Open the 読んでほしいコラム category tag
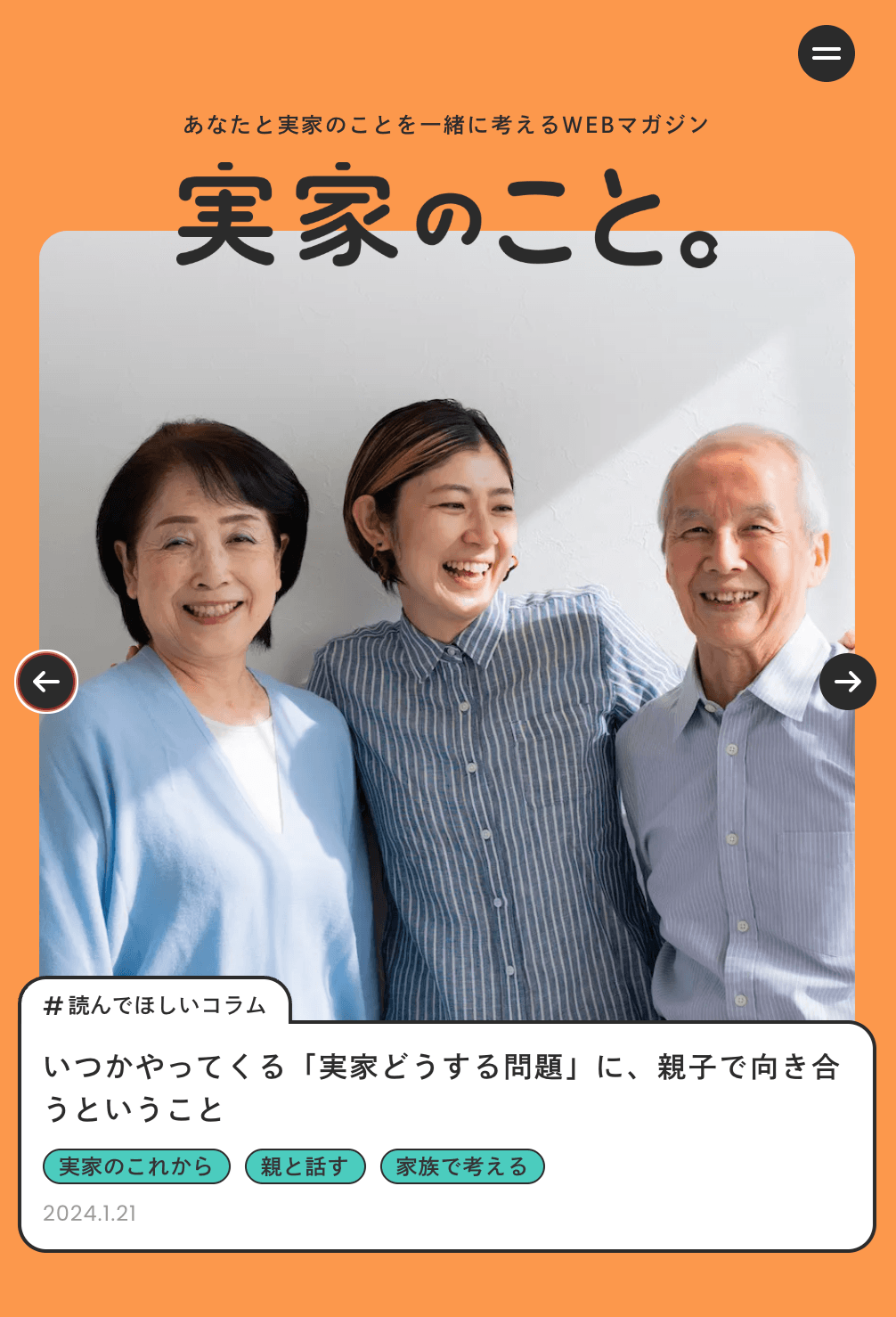 tap(155, 1005)
